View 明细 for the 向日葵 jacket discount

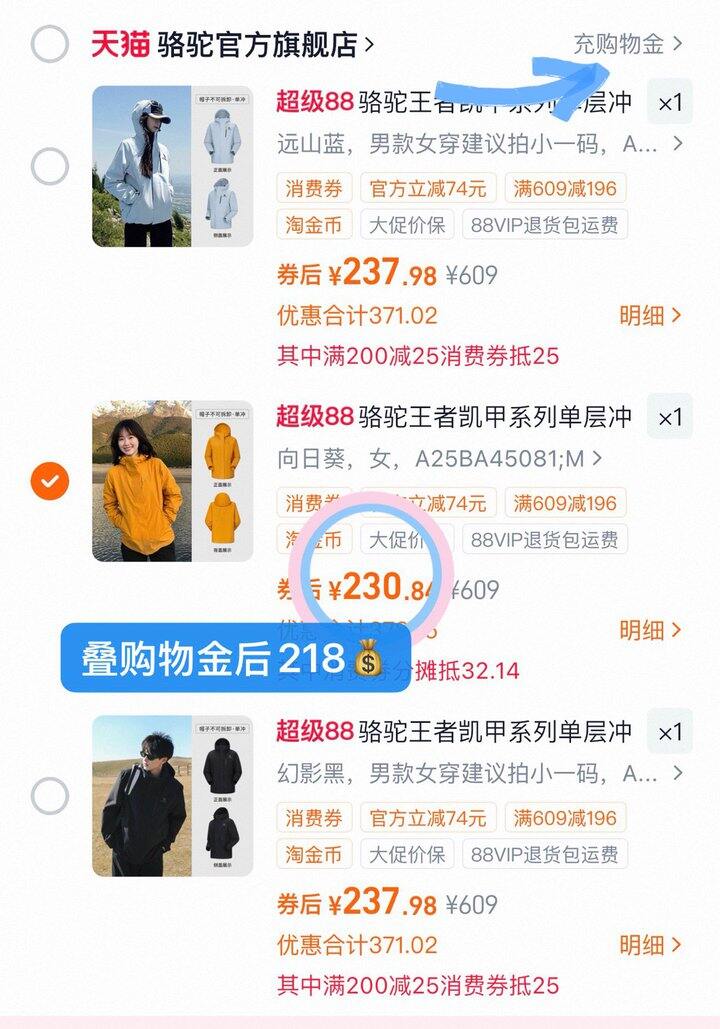point(650,631)
